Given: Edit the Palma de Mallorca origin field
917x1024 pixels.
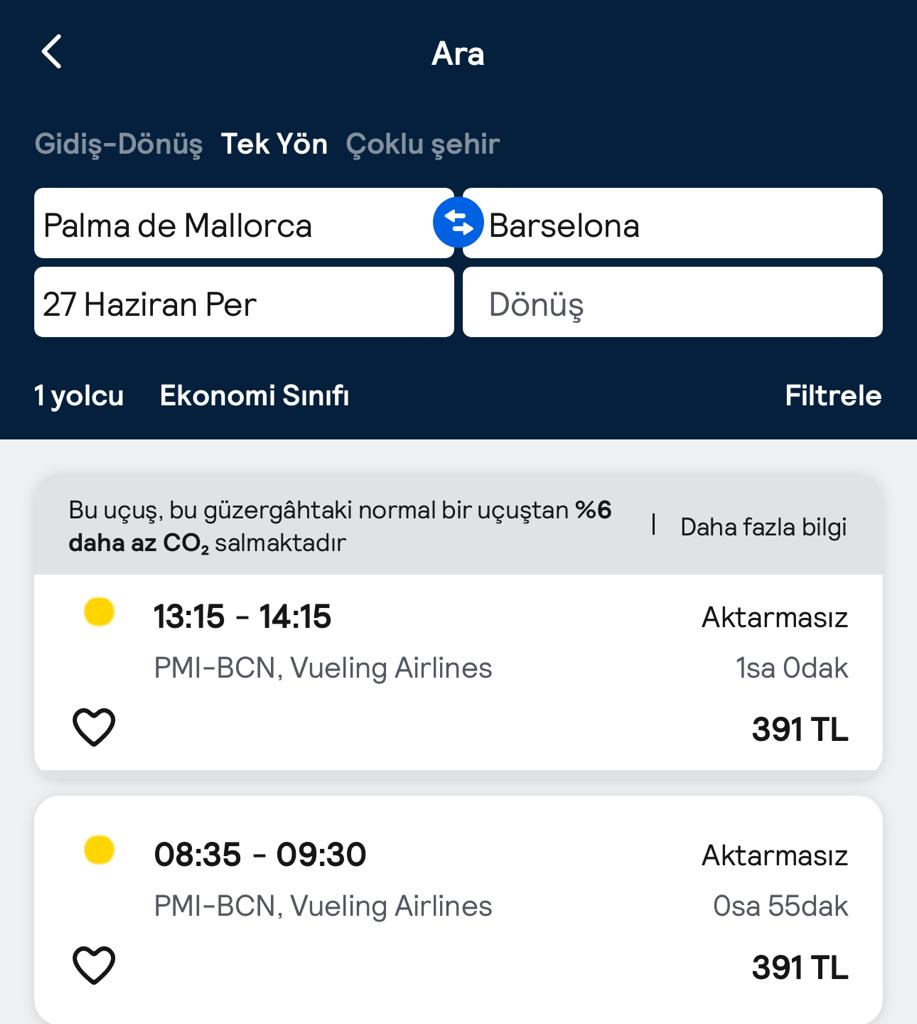Looking at the screenshot, I should point(230,224).
